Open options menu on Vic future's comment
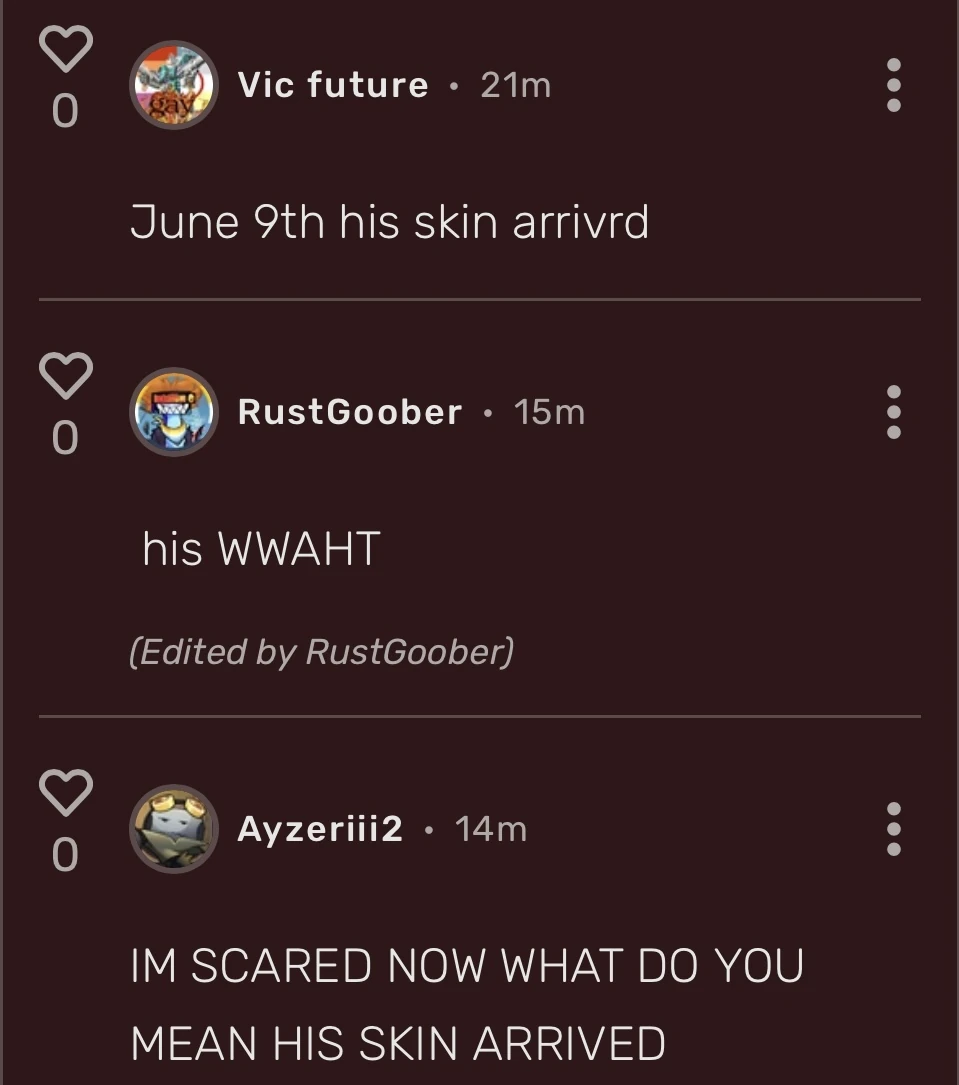The height and width of the screenshot is (1085, 959). coord(893,85)
